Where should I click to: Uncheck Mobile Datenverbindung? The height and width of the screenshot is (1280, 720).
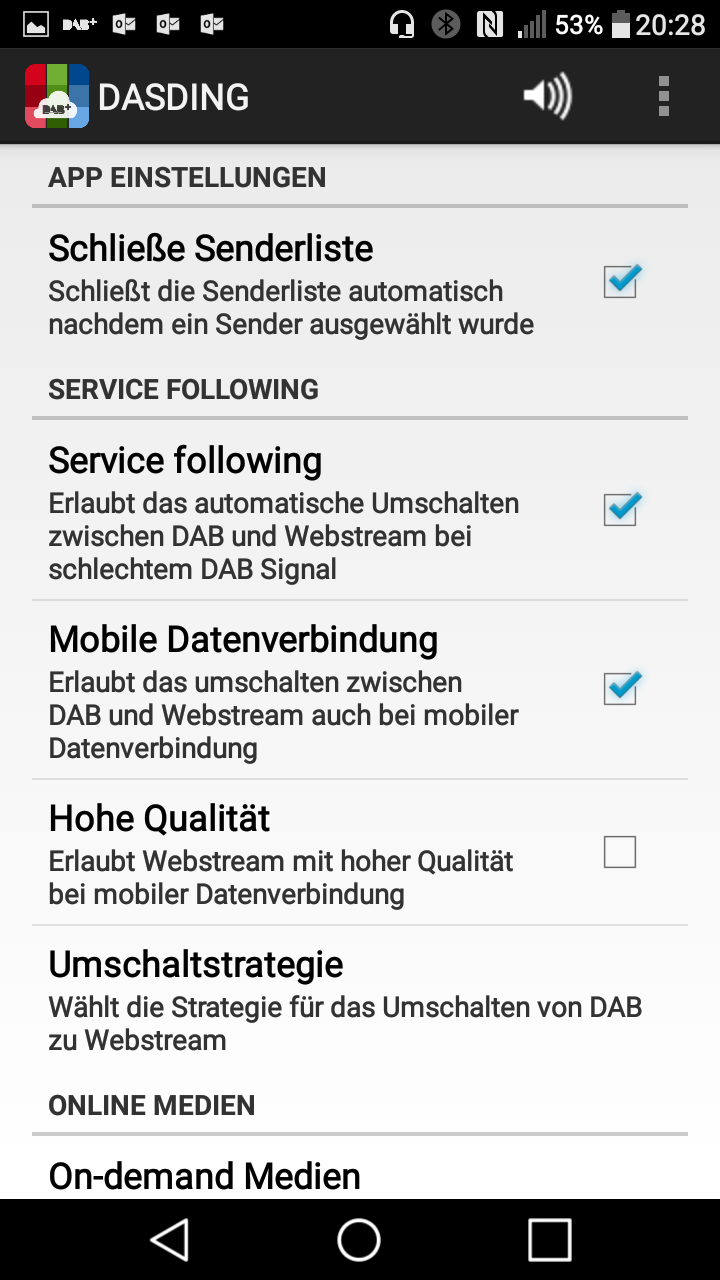pyautogui.click(x=620, y=688)
